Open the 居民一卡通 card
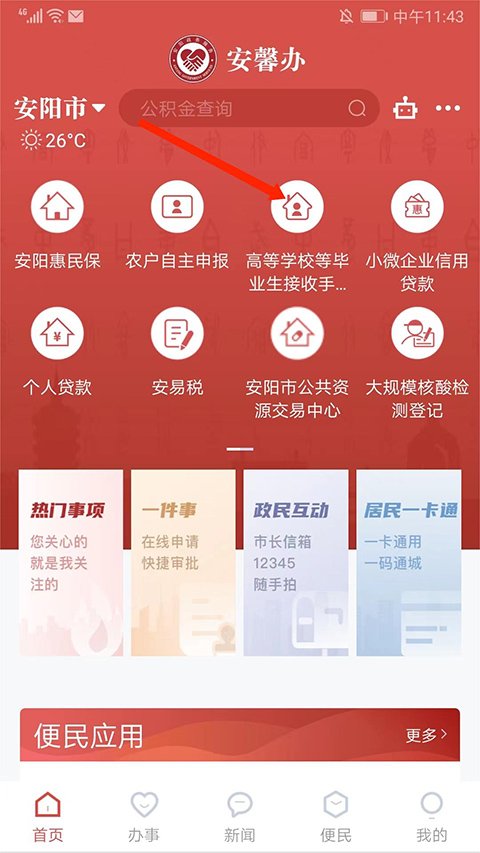This screenshot has height=853, width=480. click(x=409, y=563)
